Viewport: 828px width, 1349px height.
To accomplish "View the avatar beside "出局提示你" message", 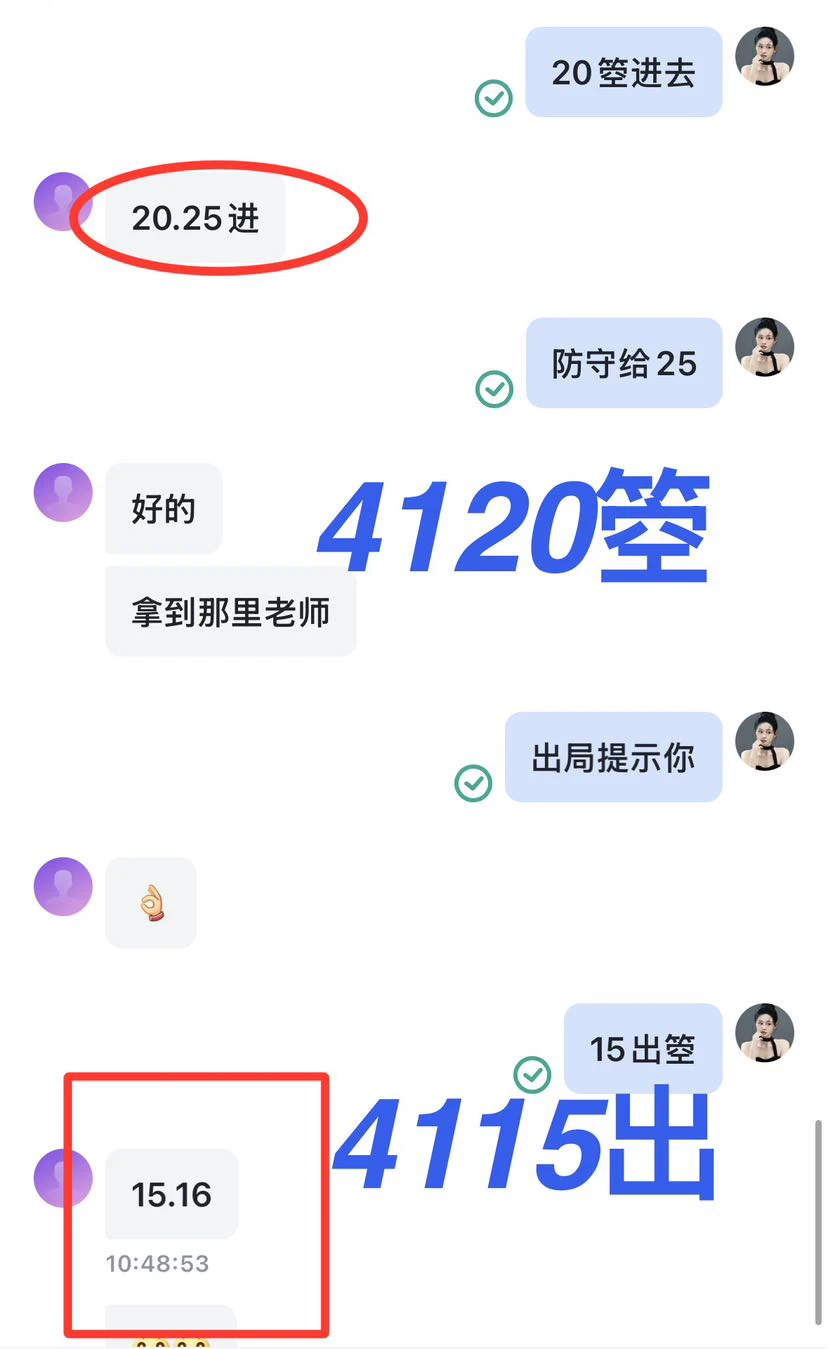I will [x=765, y=741].
